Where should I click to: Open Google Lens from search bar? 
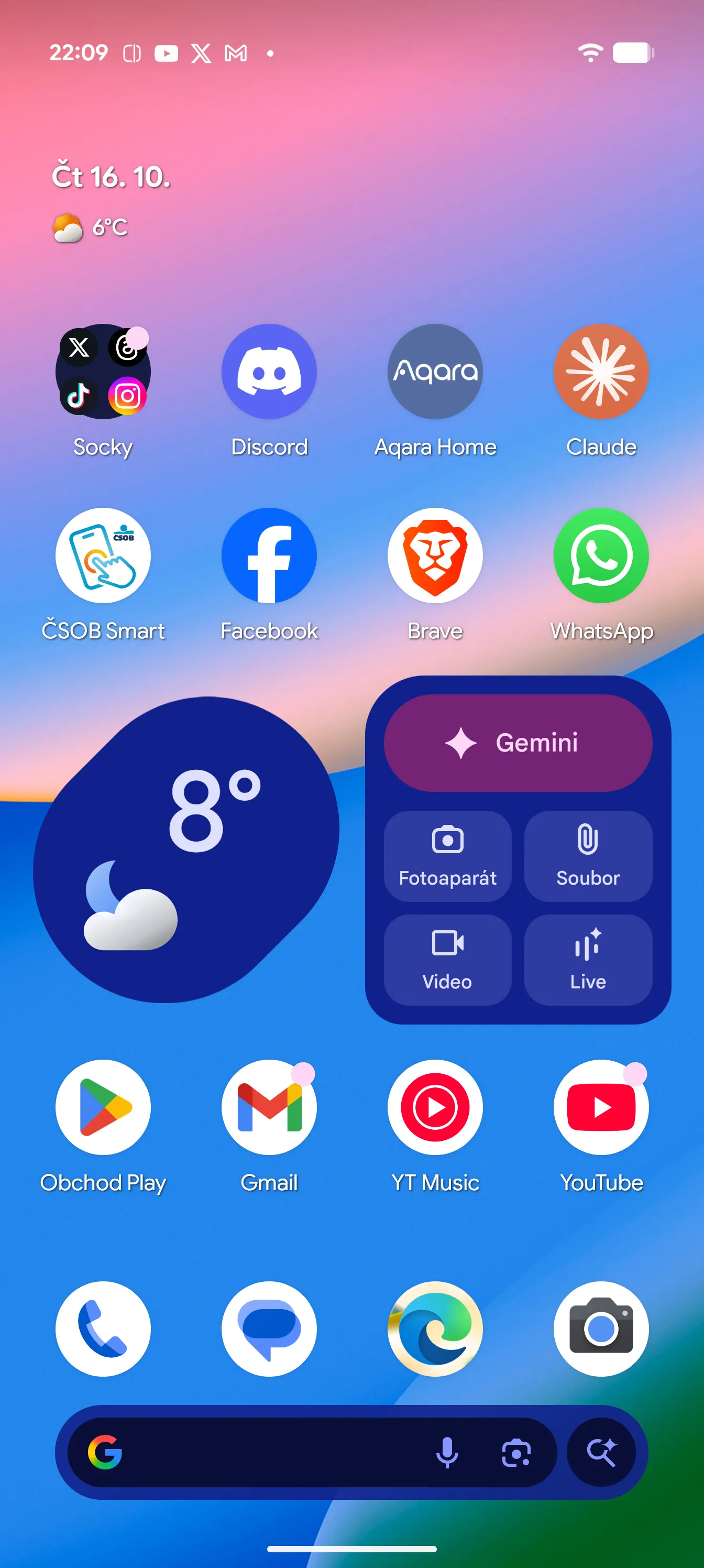(x=516, y=1453)
